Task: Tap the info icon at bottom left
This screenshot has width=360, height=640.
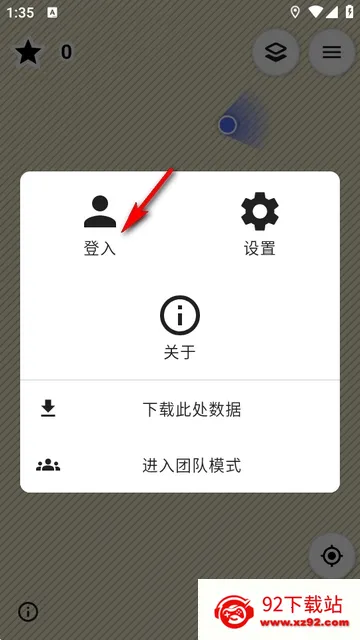Action: [28, 612]
